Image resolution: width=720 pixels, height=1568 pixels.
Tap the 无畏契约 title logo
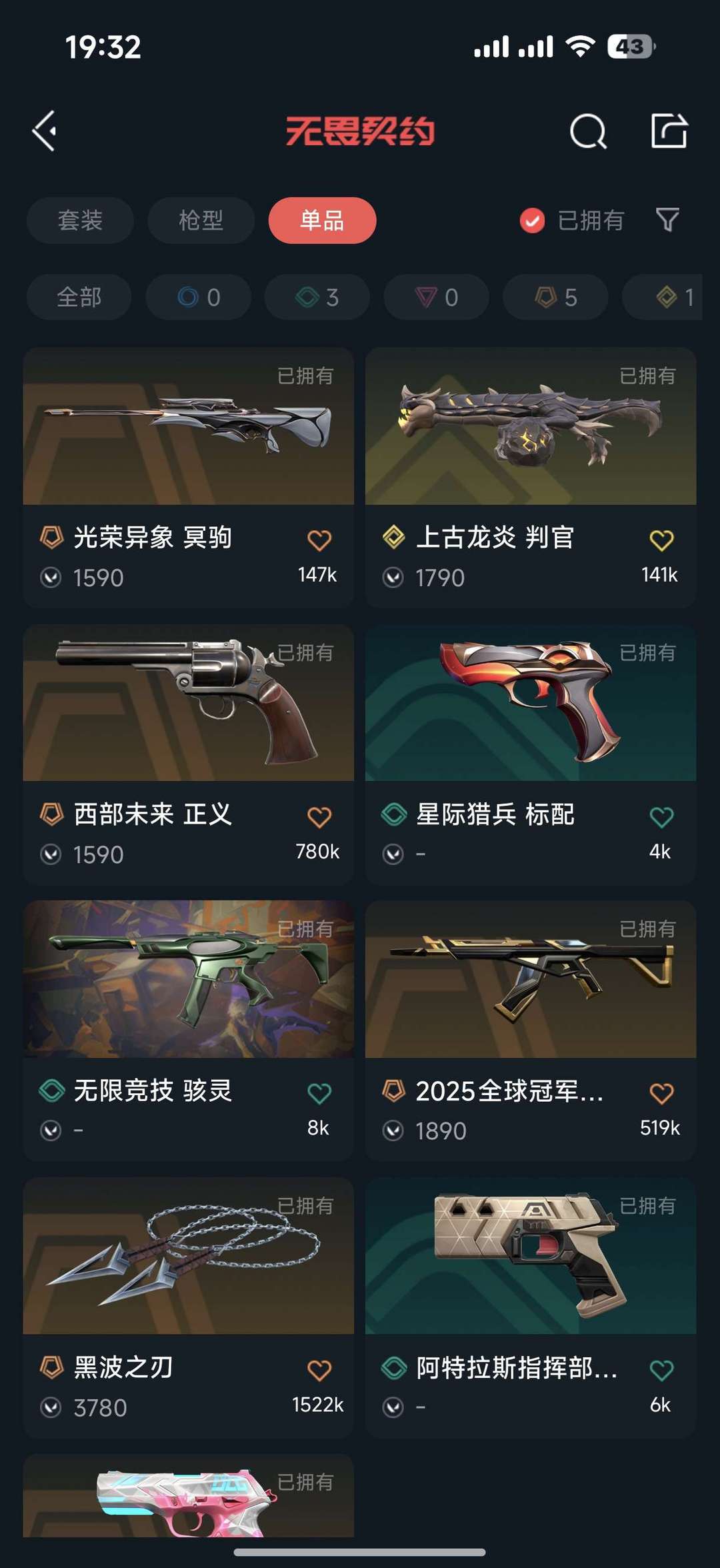(360, 132)
